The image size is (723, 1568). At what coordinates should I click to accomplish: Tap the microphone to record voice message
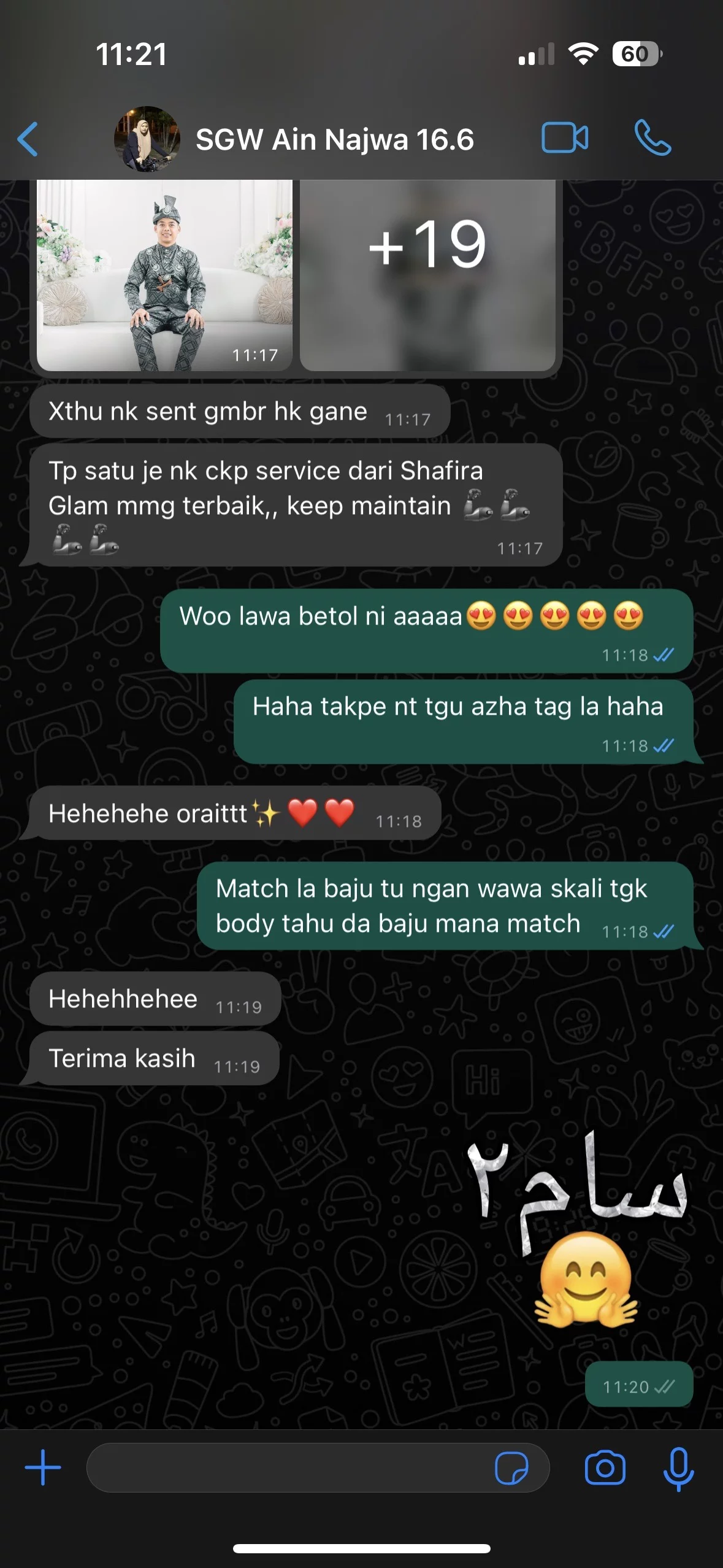pos(678,1467)
